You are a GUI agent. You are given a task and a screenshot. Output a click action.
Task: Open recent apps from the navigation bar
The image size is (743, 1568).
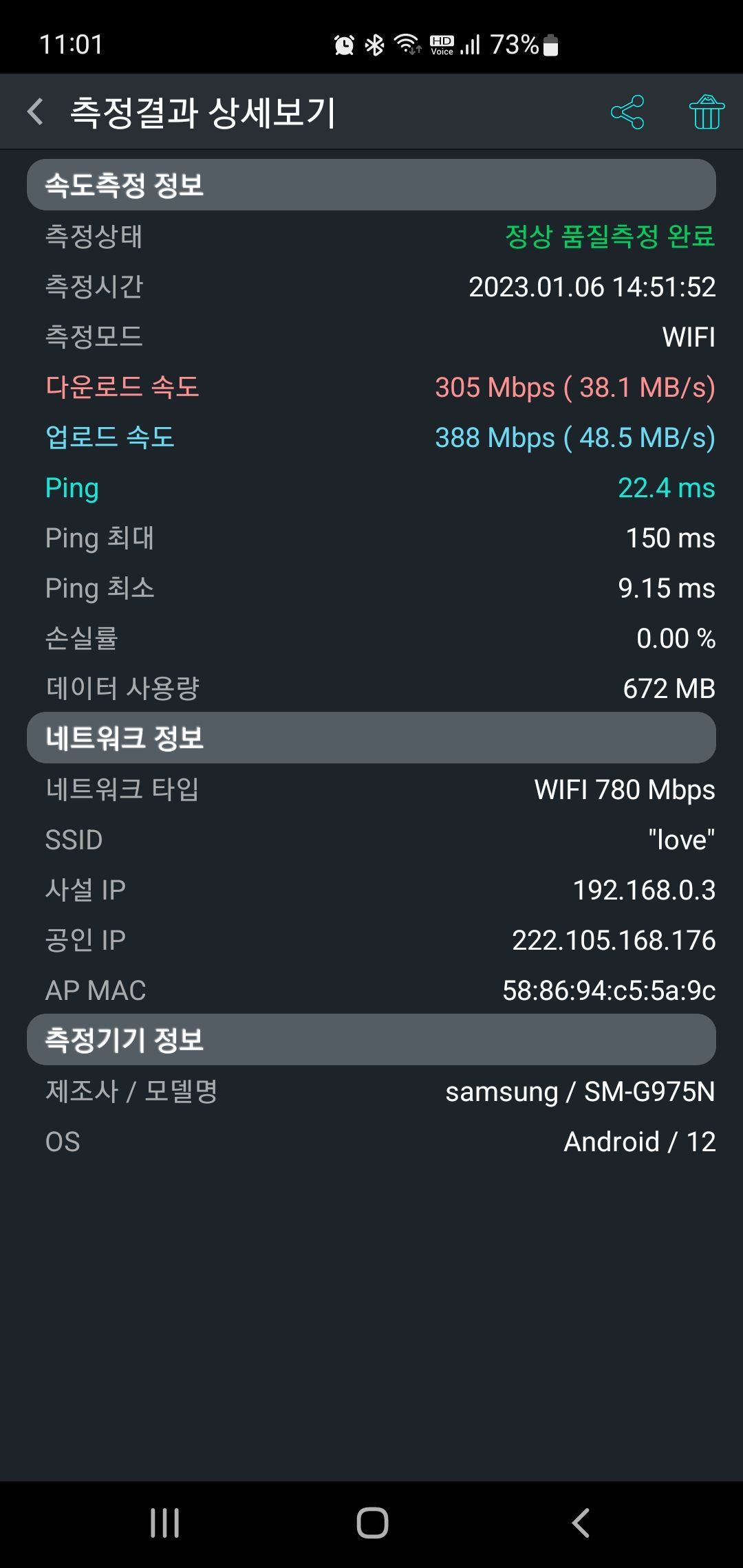click(x=165, y=1523)
